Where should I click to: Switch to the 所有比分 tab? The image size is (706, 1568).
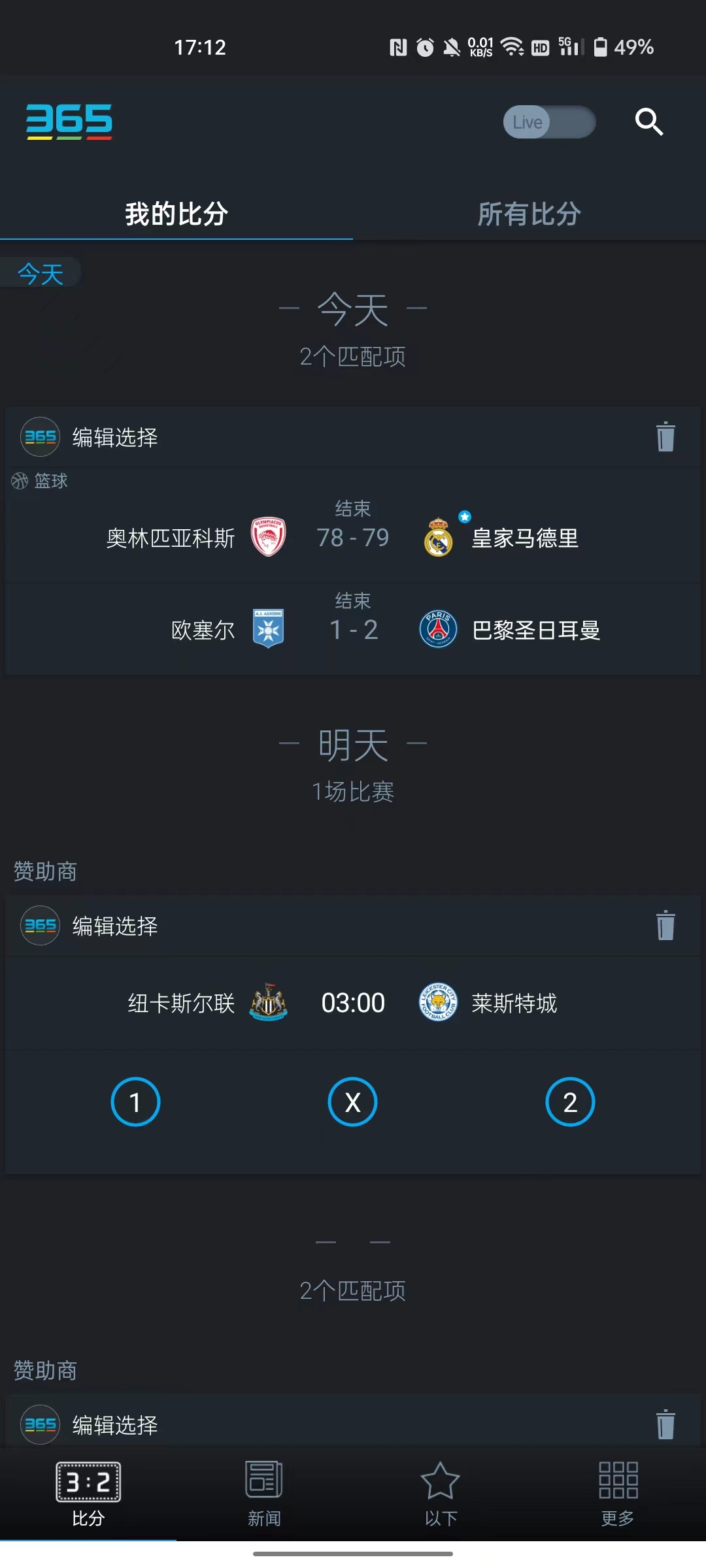tap(529, 214)
